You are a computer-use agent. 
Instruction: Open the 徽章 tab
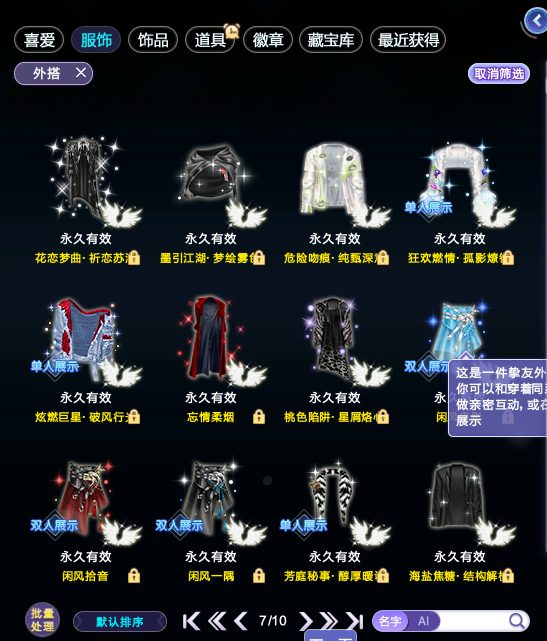pyautogui.click(x=268, y=40)
